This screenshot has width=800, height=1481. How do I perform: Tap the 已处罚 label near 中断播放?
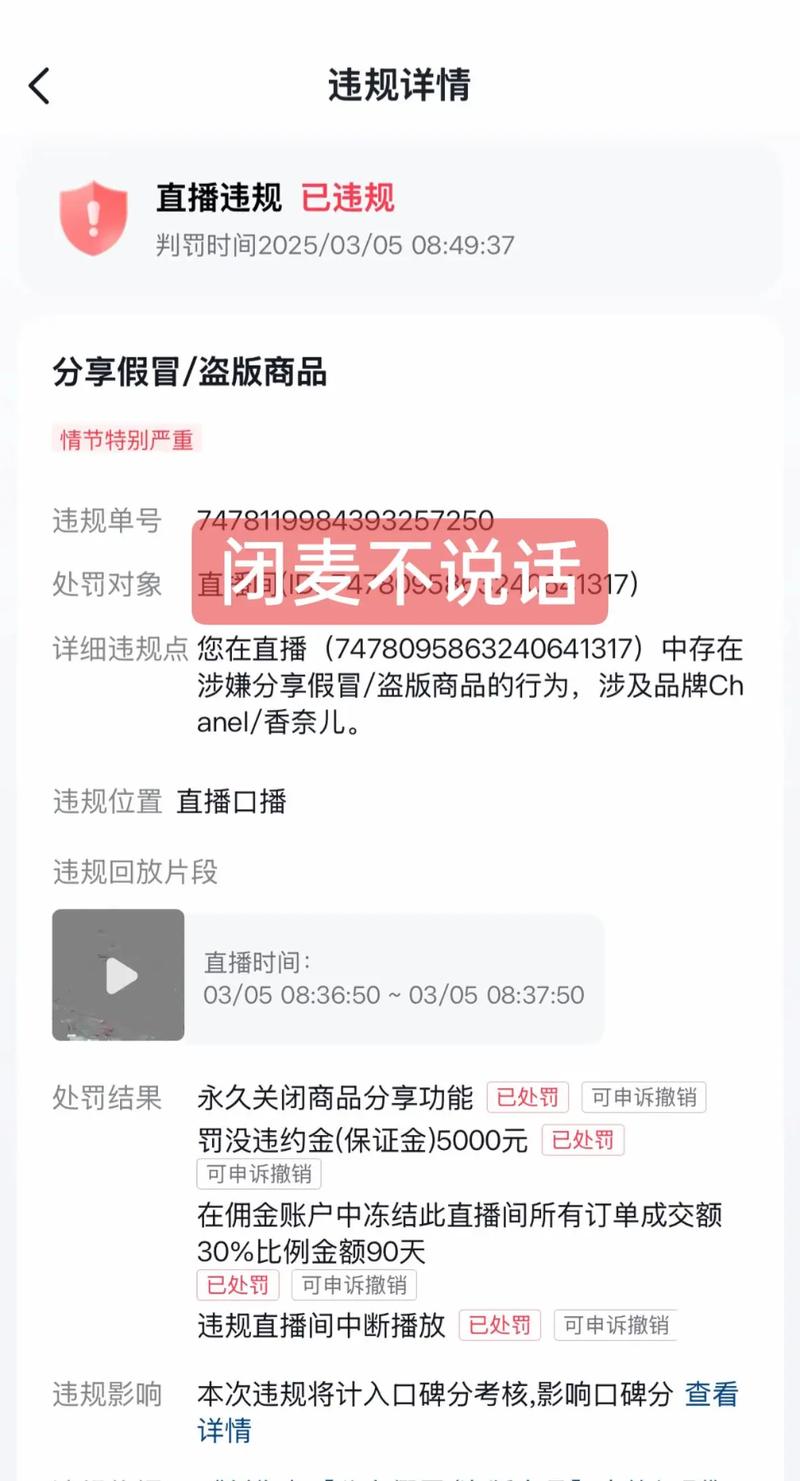point(500,1324)
